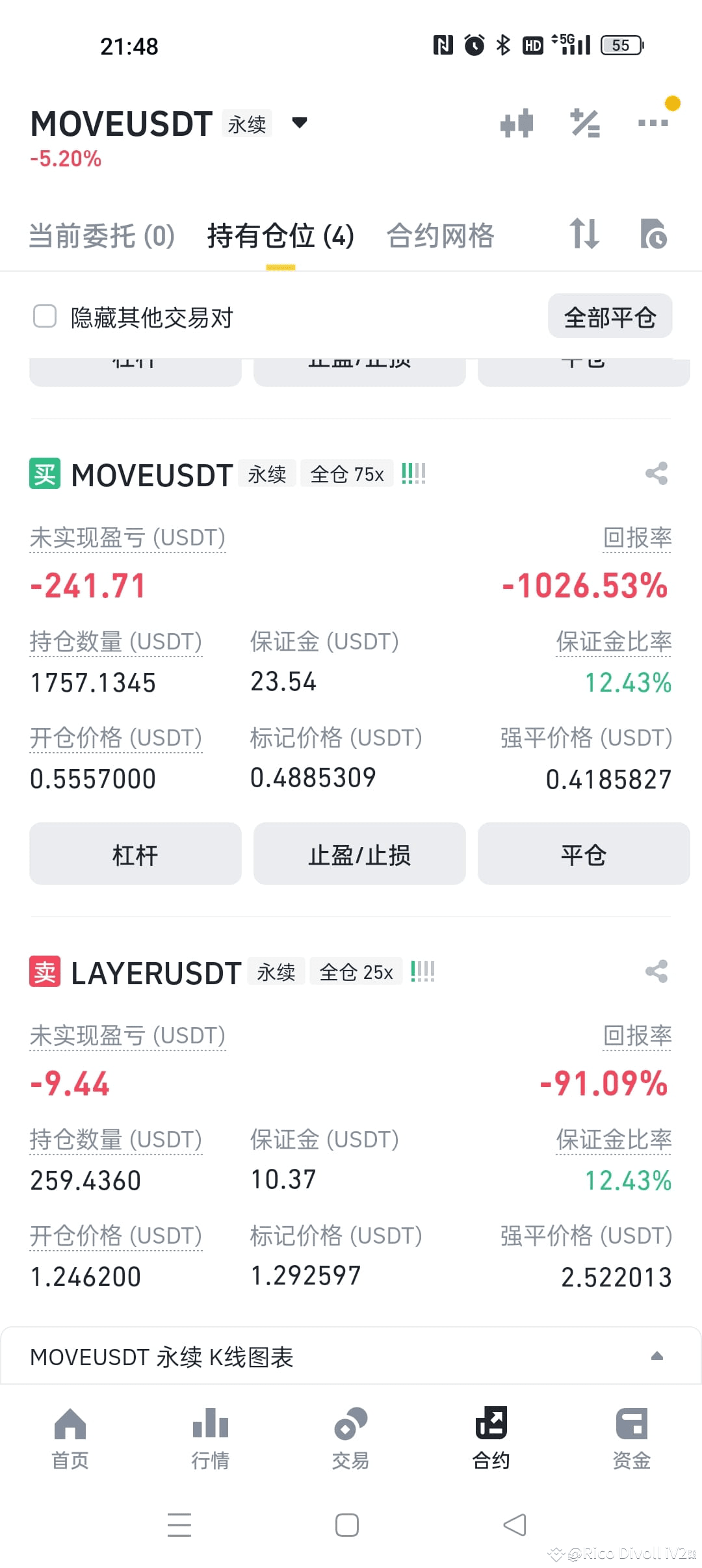Click 全部平仓 to close all positions

(x=610, y=317)
